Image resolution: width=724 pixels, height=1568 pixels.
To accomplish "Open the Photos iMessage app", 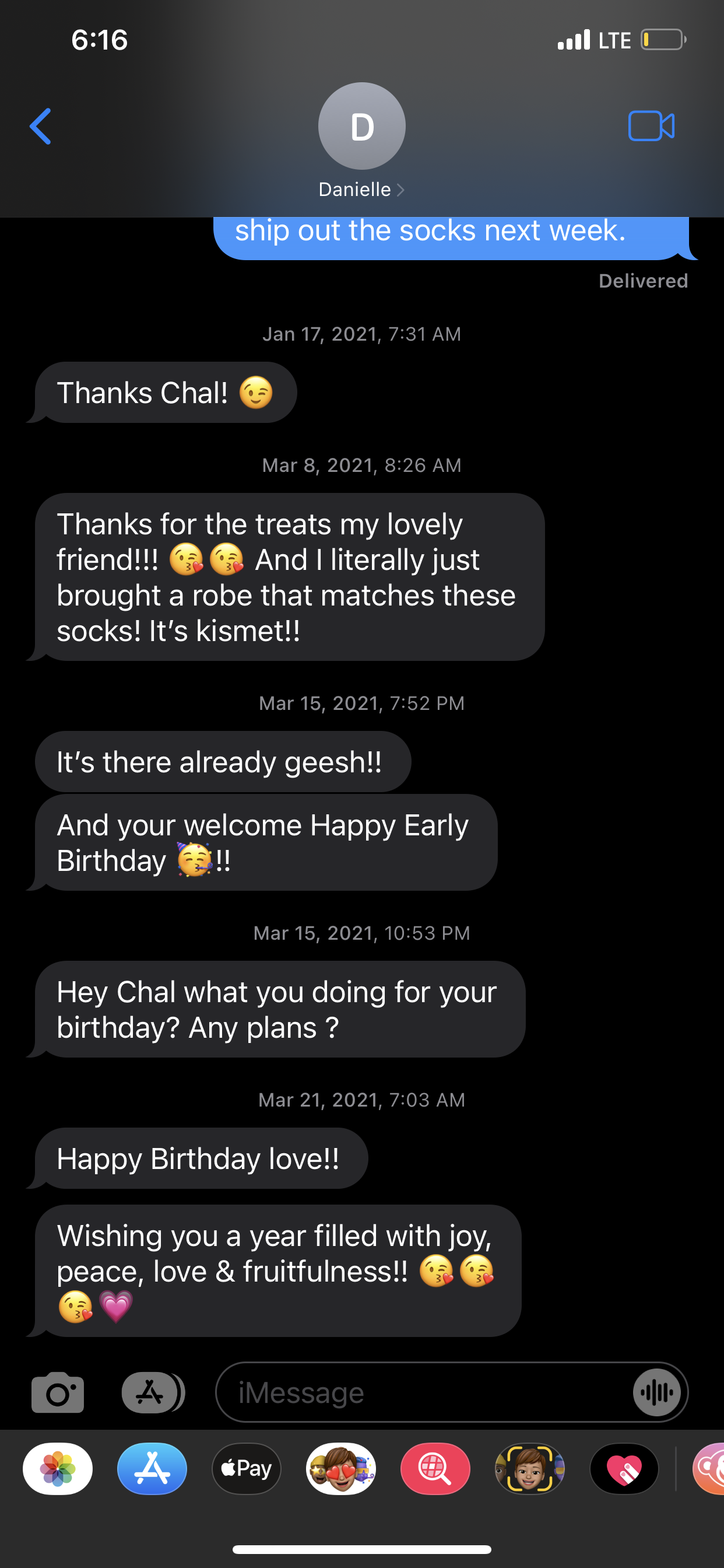I will point(58,1469).
